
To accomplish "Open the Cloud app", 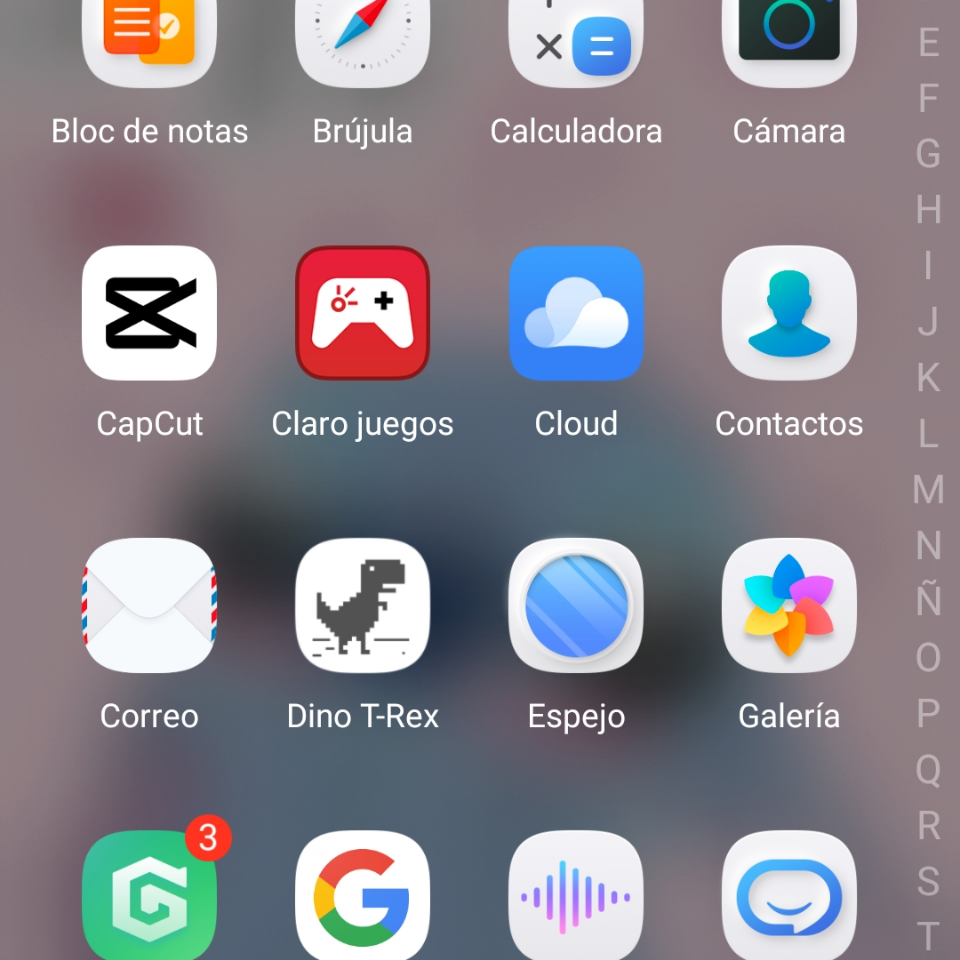I will (x=576, y=313).
